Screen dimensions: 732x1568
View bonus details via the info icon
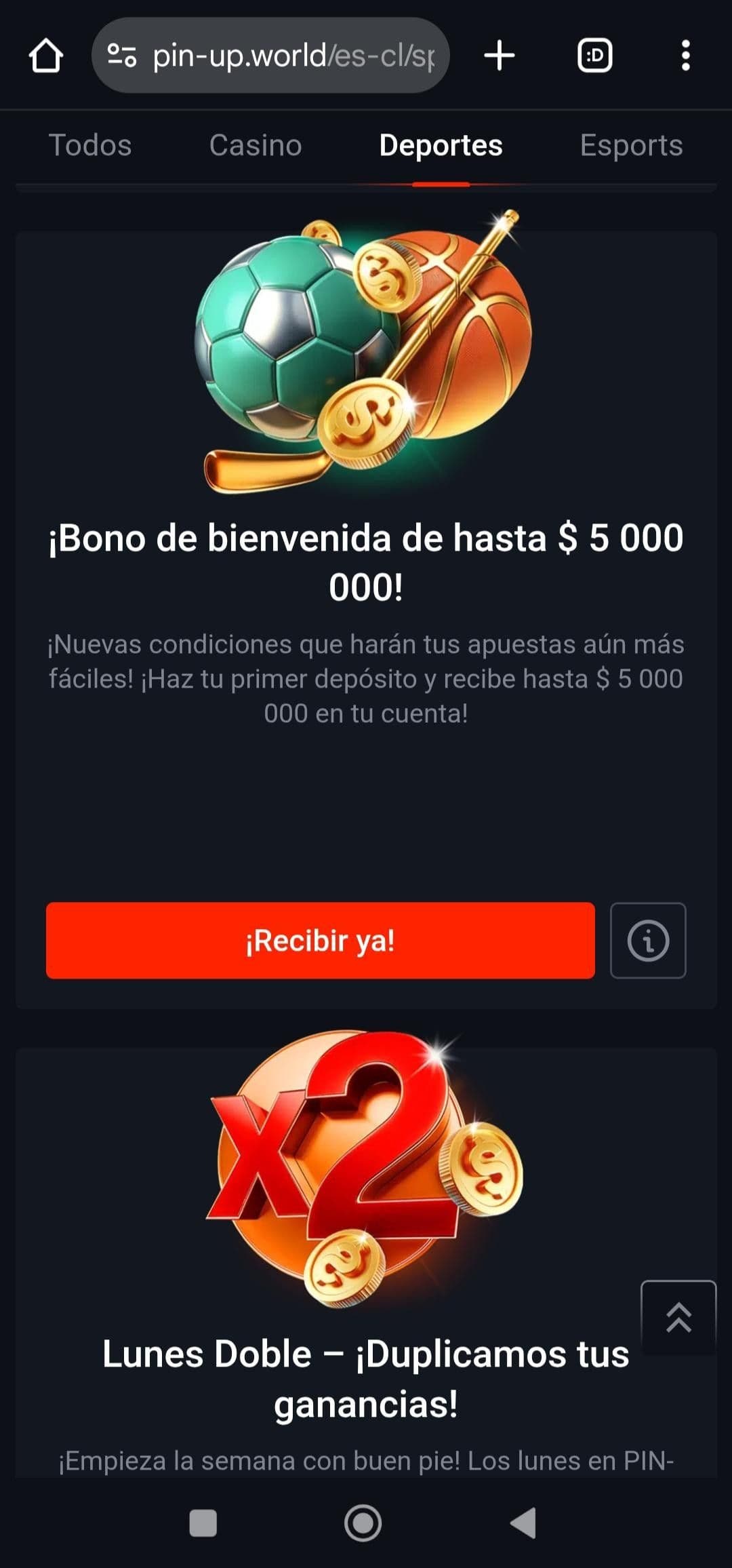point(649,941)
